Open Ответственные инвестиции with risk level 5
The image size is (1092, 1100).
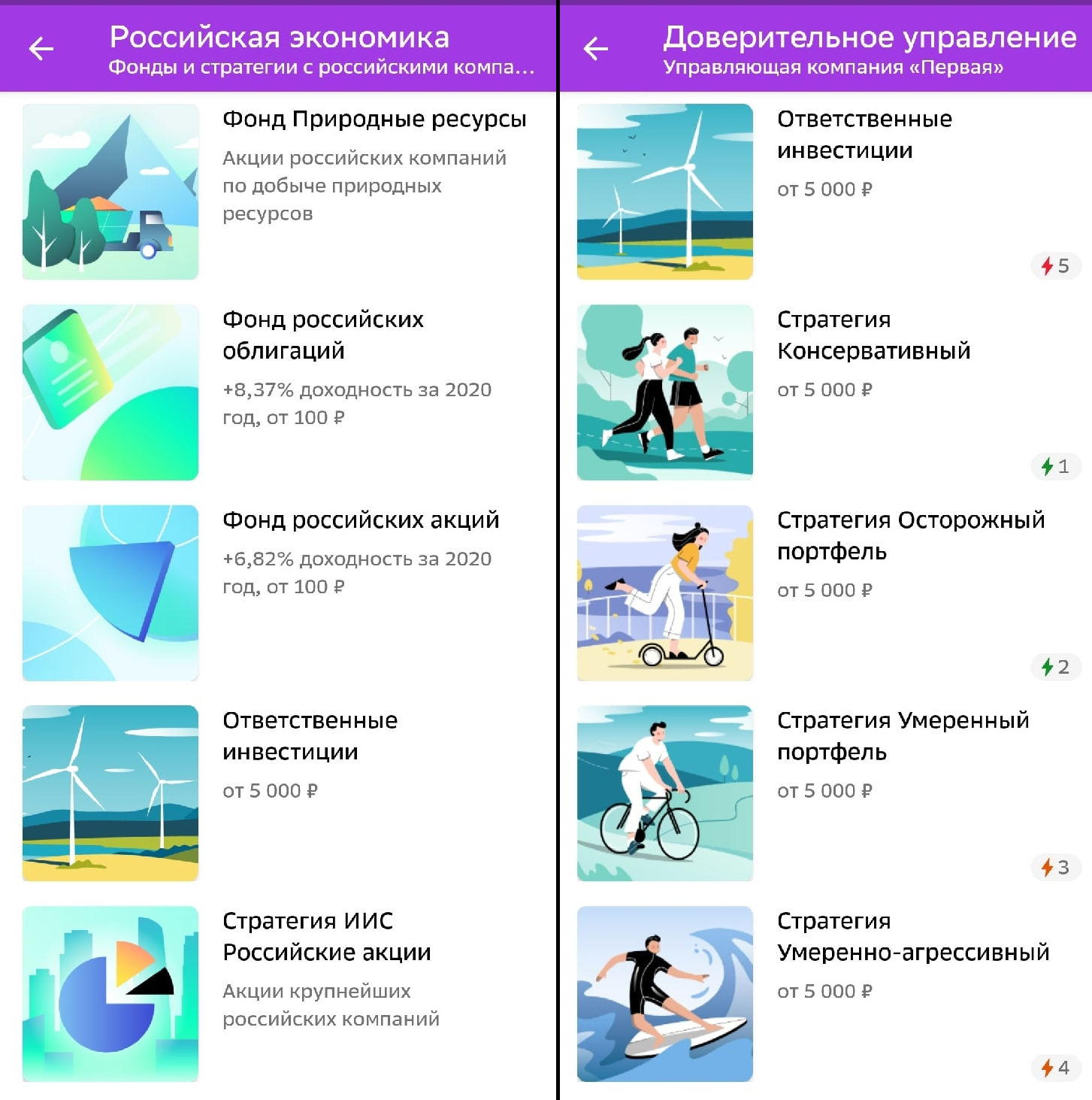(864, 135)
